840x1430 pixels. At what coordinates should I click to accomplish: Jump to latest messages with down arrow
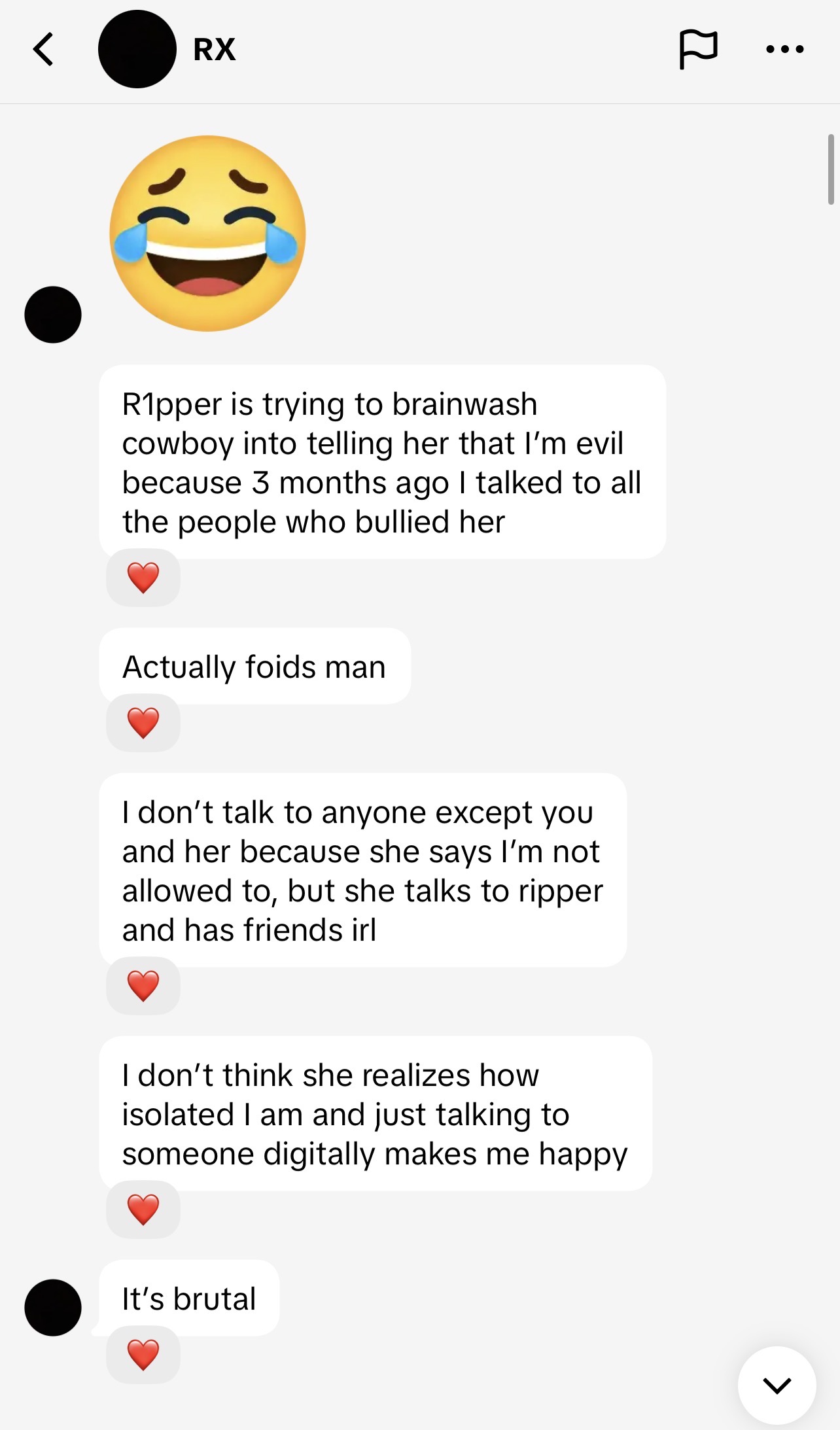pyautogui.click(x=777, y=1384)
